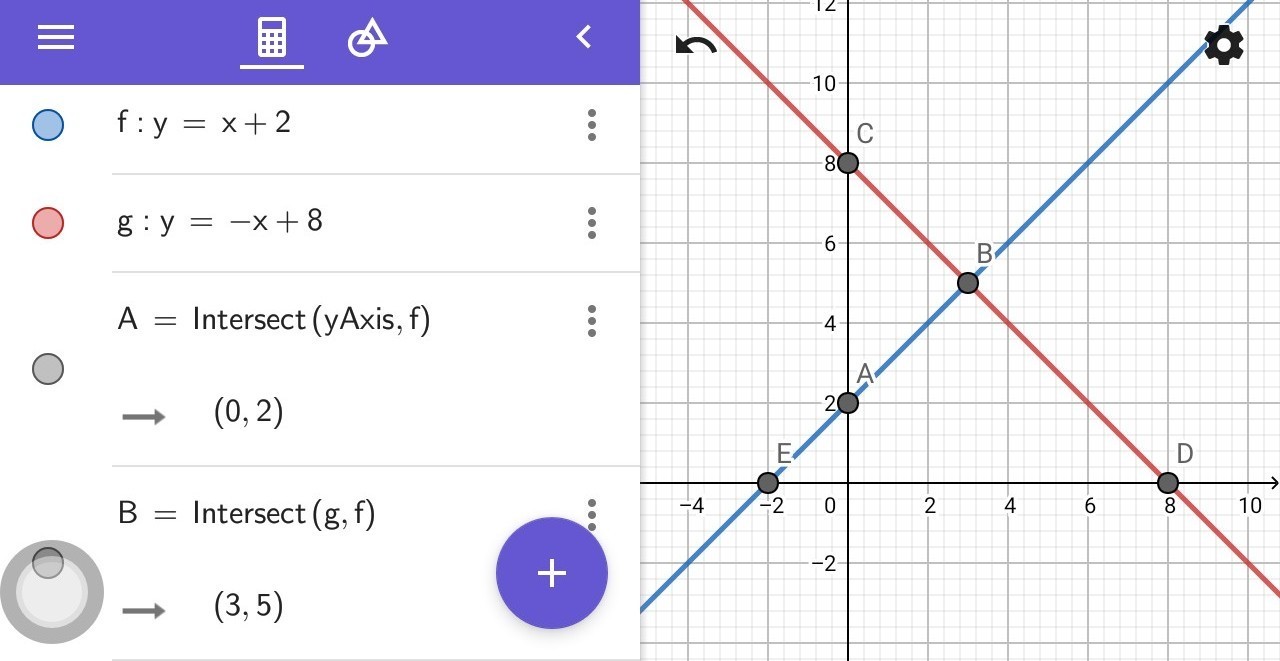Toggle visibility of point A
The image size is (1280, 661).
[48, 369]
